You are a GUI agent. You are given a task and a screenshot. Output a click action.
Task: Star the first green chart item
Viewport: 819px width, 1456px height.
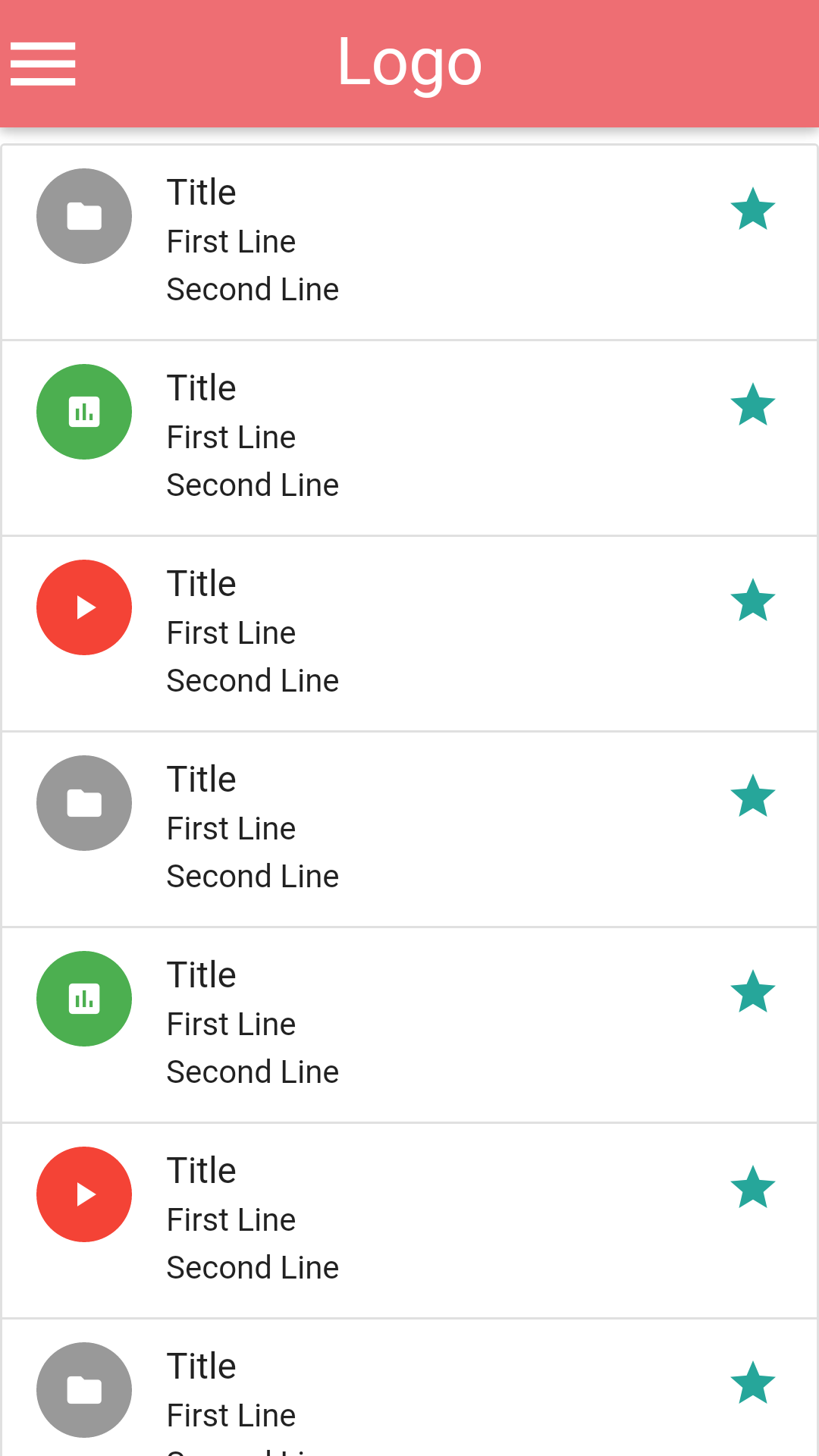(x=752, y=405)
